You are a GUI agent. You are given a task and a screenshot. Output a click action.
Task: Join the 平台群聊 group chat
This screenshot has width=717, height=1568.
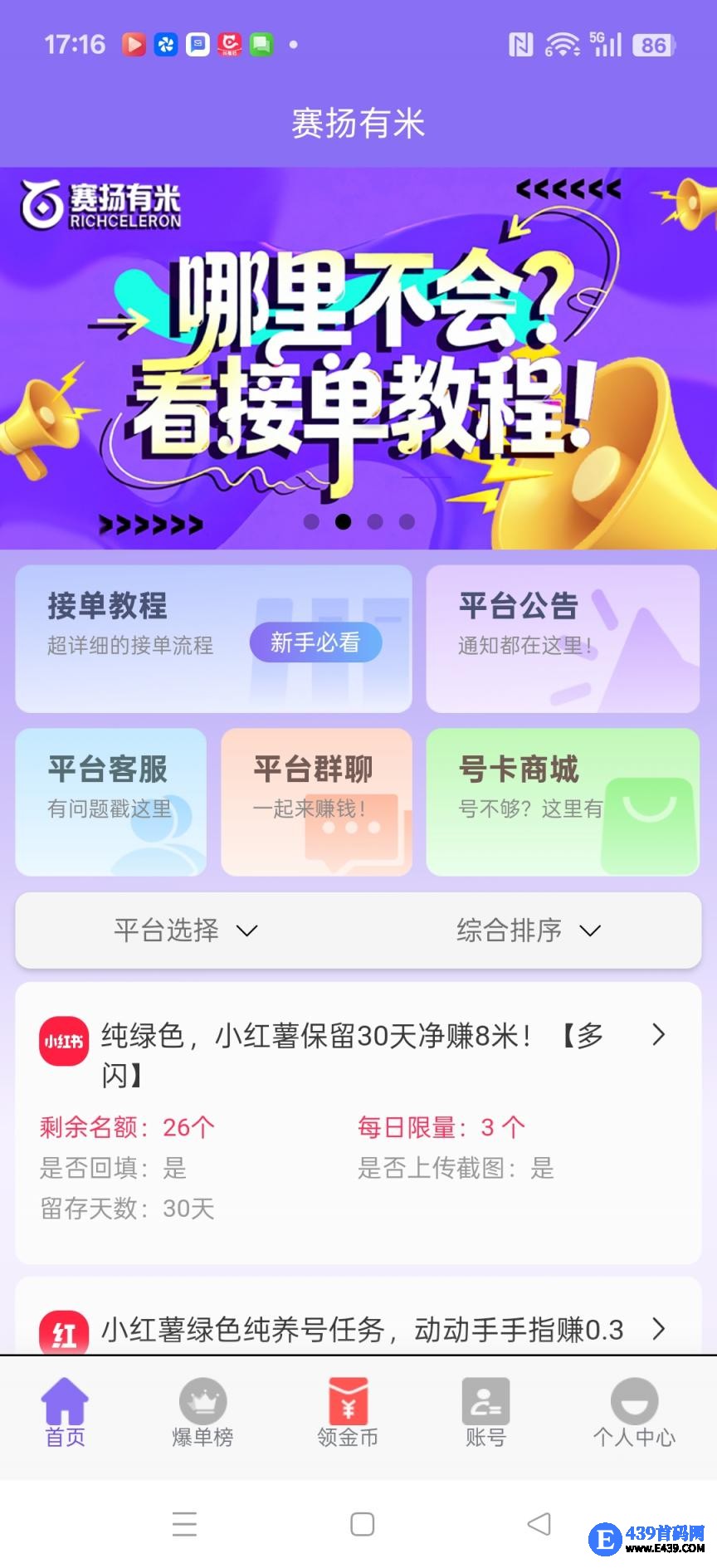[316, 801]
